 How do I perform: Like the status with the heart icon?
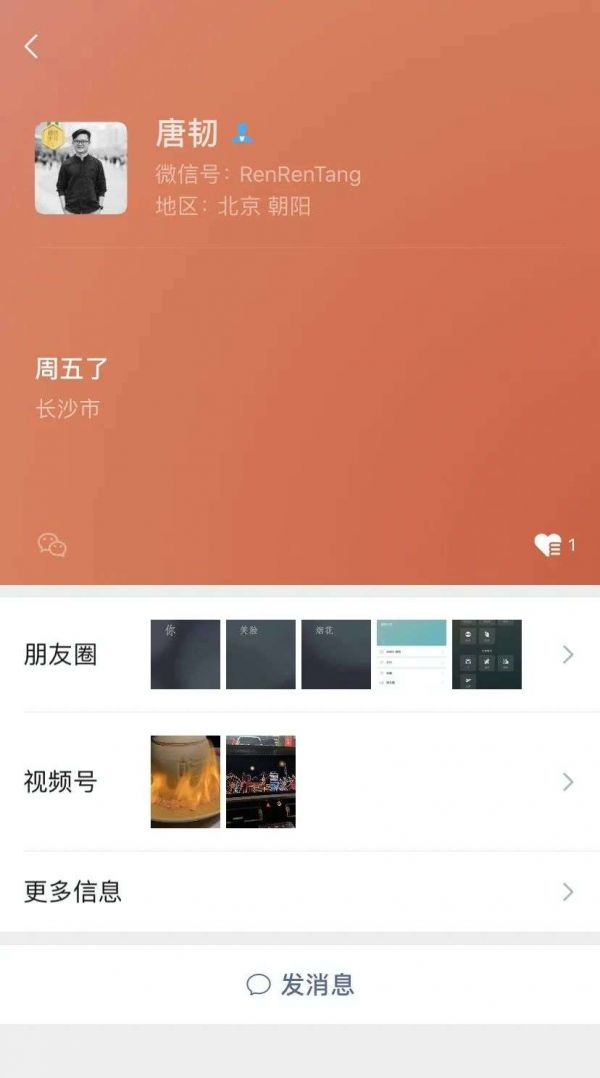(x=548, y=545)
